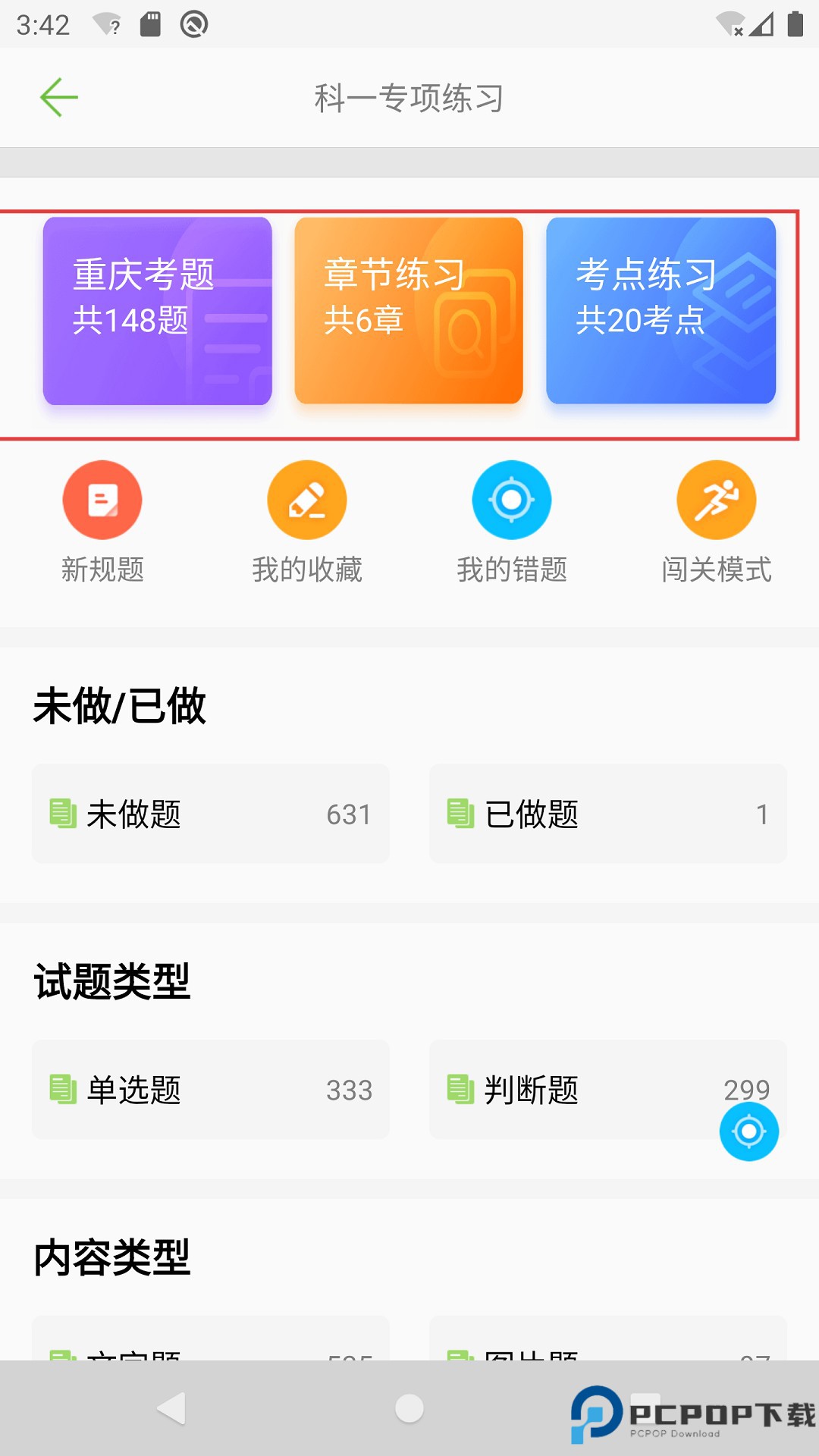The width and height of the screenshot is (819, 1456).
Task: Open the 已做题 list
Action: tap(607, 814)
